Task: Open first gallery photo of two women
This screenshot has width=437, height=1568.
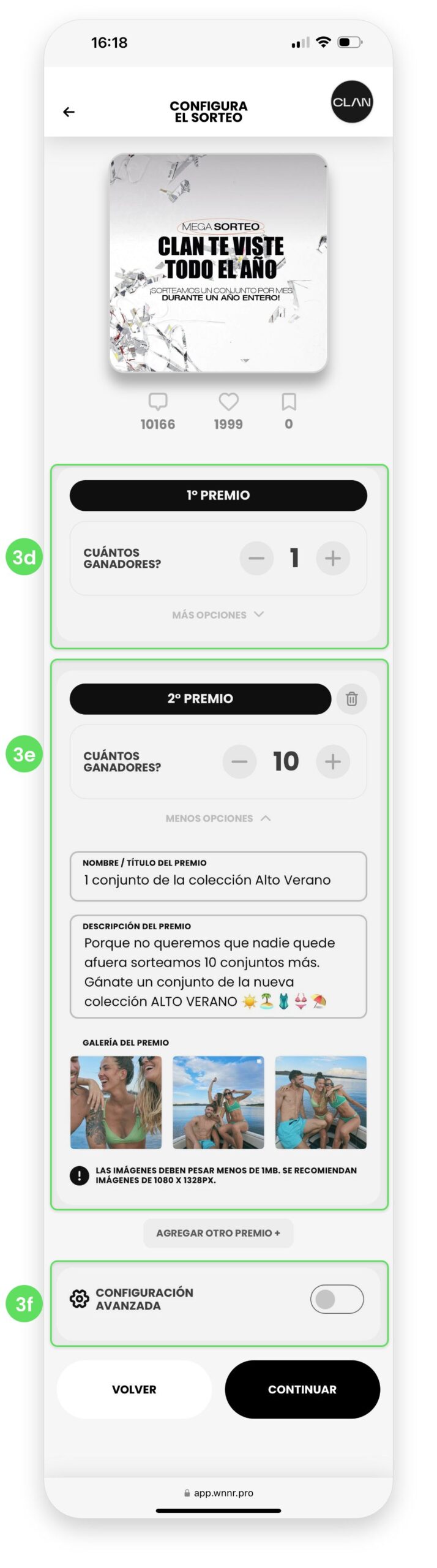Action: click(x=116, y=1102)
